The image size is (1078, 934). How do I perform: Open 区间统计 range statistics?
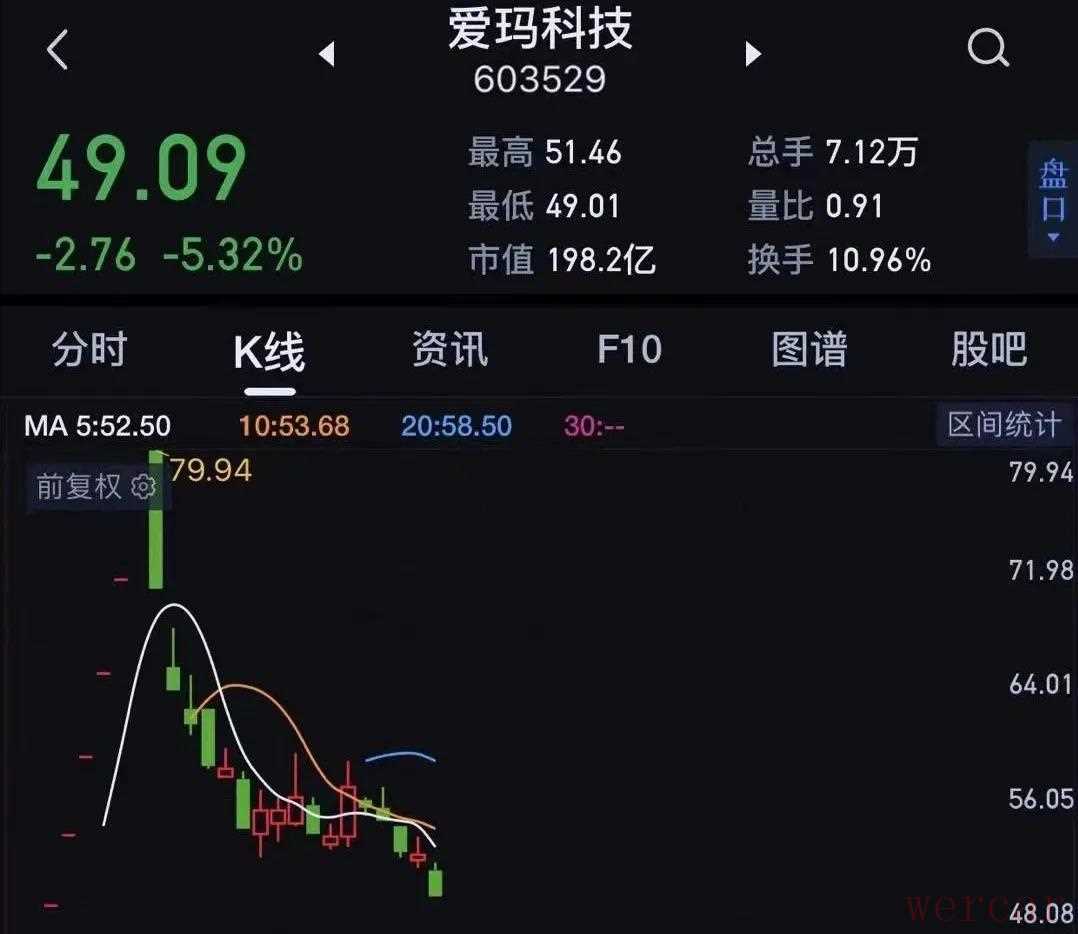[1004, 425]
